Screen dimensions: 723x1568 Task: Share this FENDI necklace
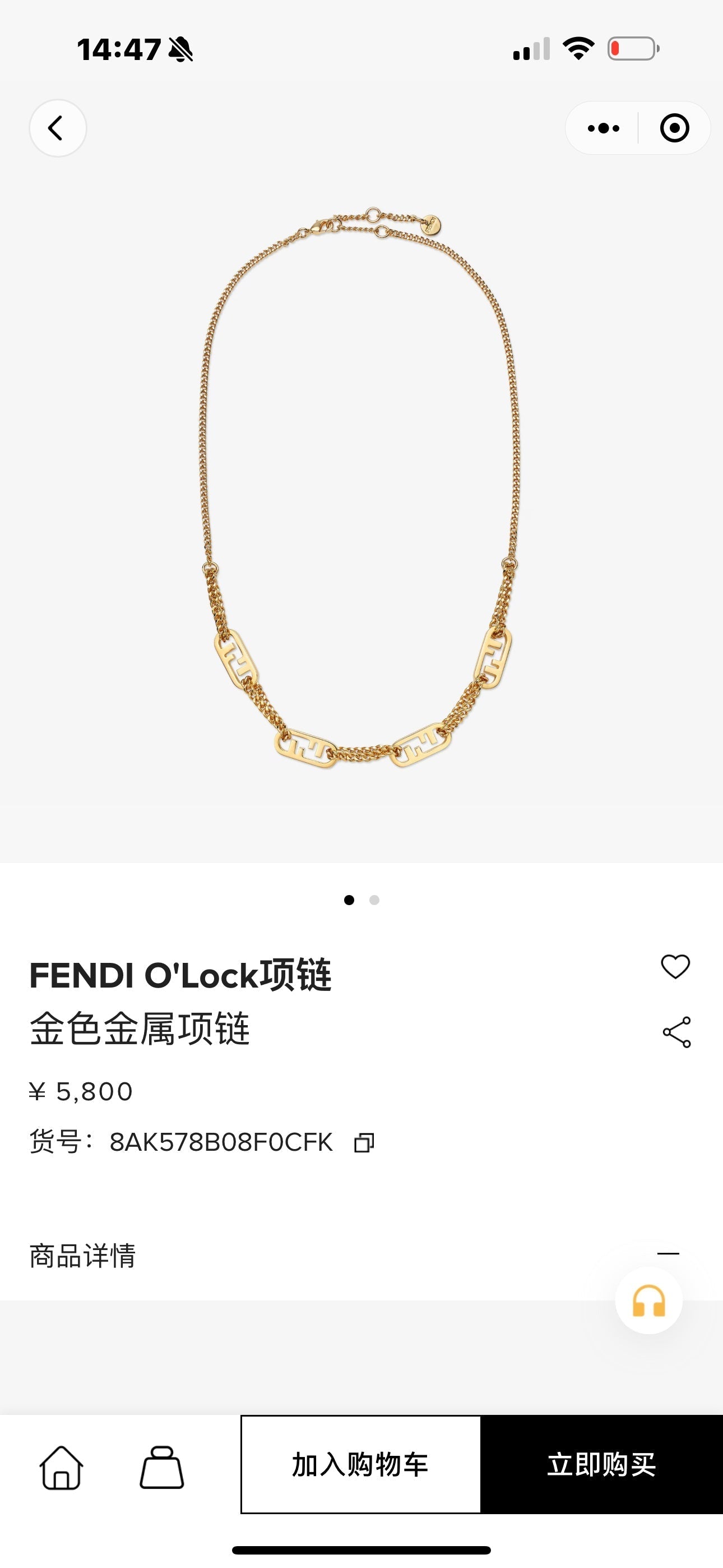pos(676,1032)
